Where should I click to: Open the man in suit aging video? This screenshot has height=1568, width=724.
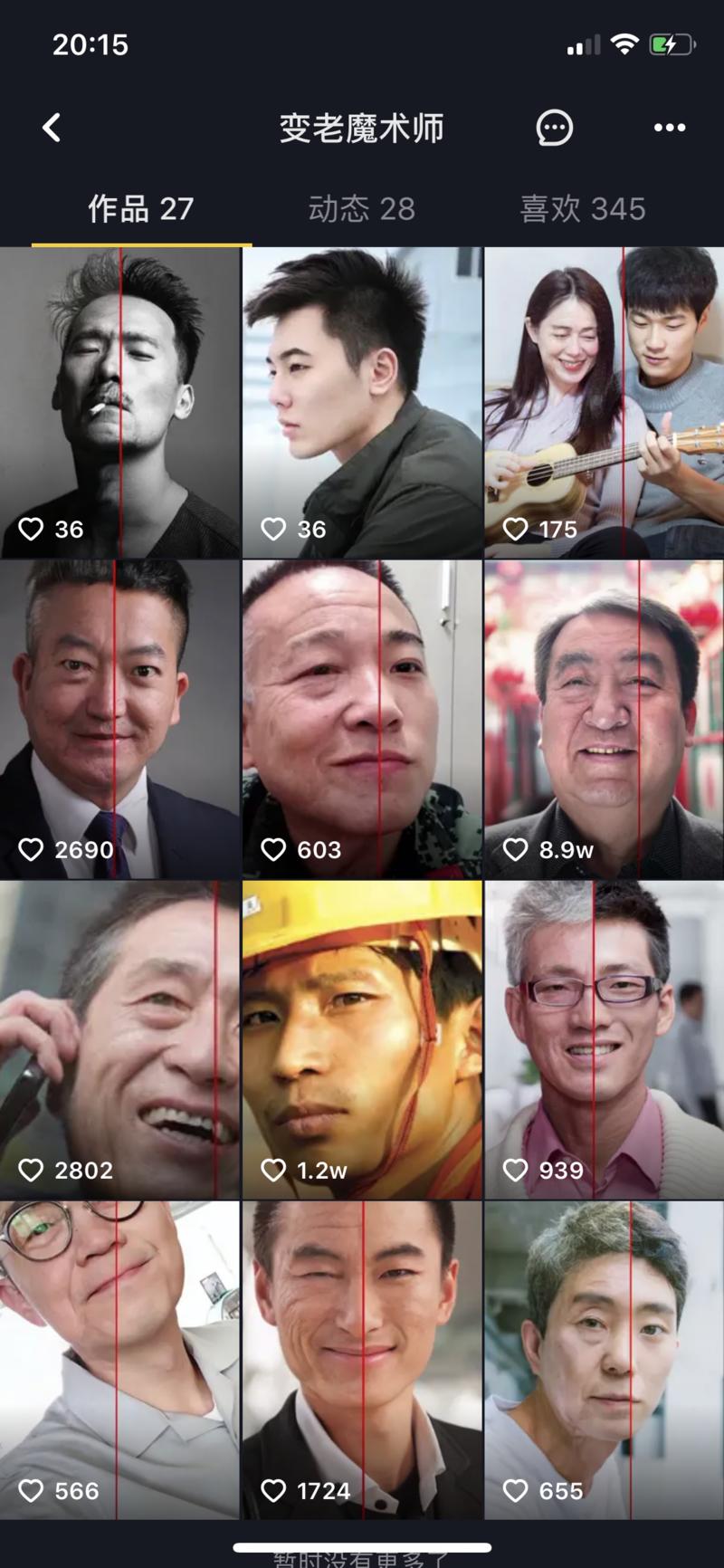(x=120, y=715)
